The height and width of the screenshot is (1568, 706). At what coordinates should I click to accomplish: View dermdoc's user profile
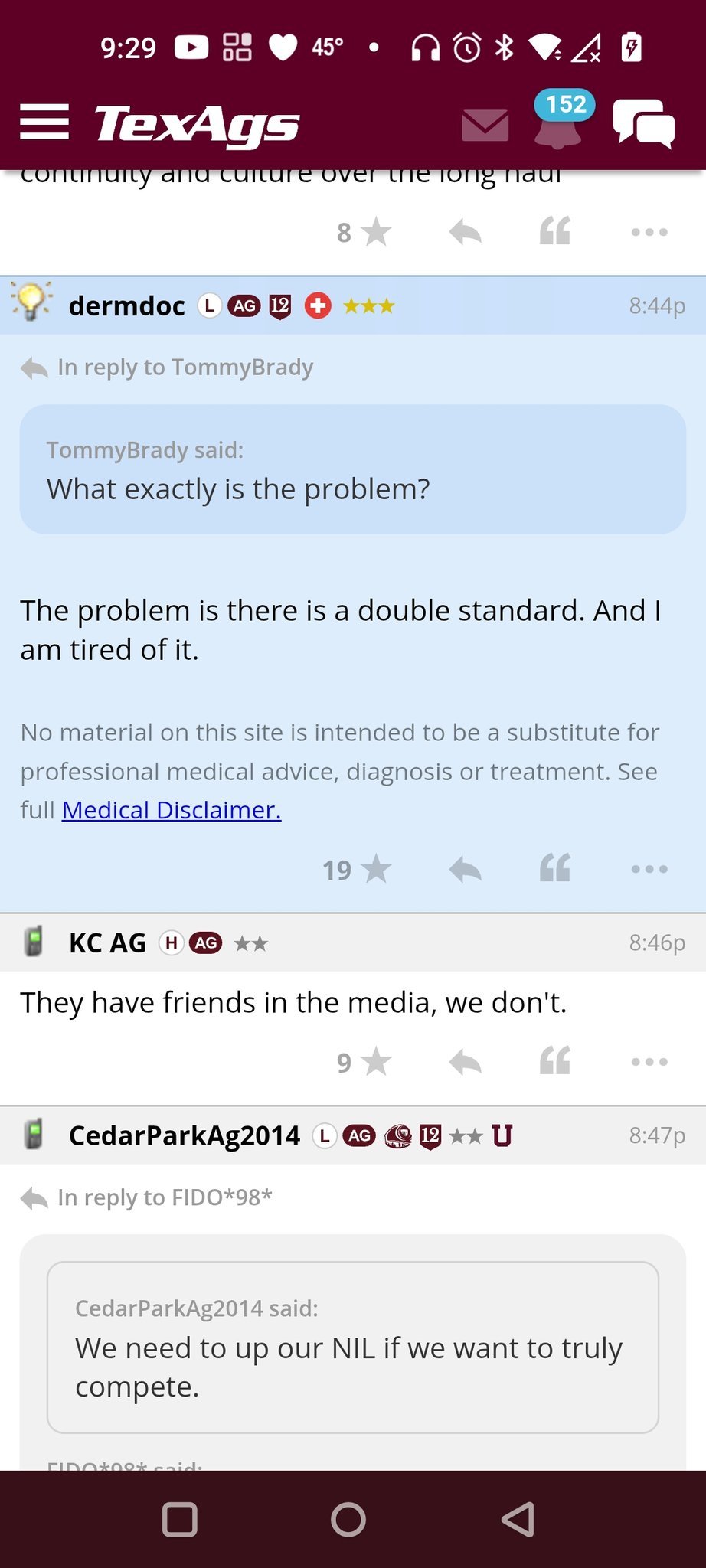pos(126,306)
